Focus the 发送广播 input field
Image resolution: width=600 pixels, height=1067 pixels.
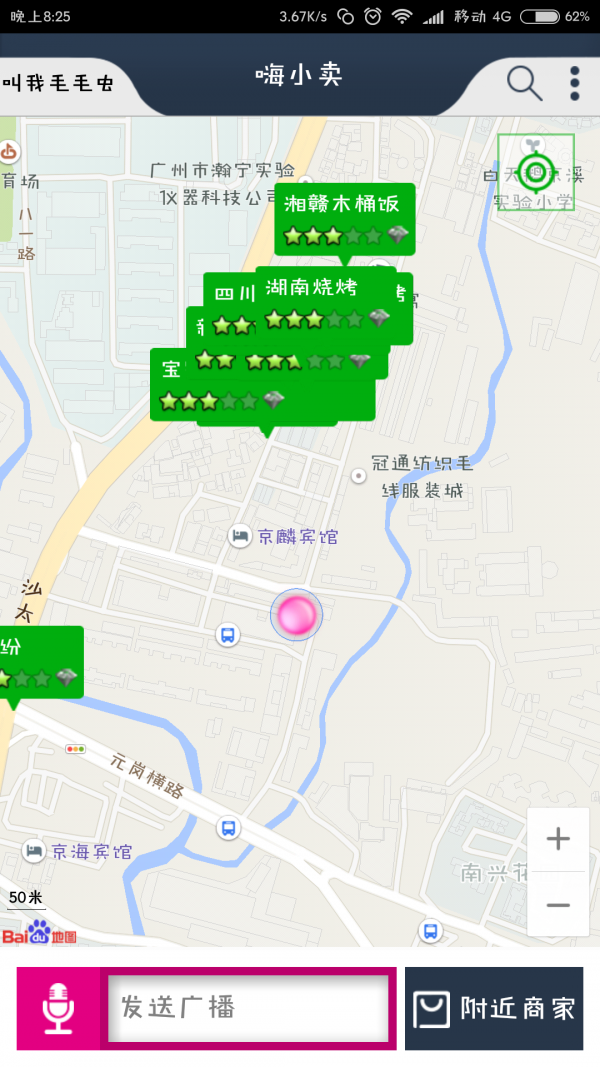pyautogui.click(x=247, y=1007)
